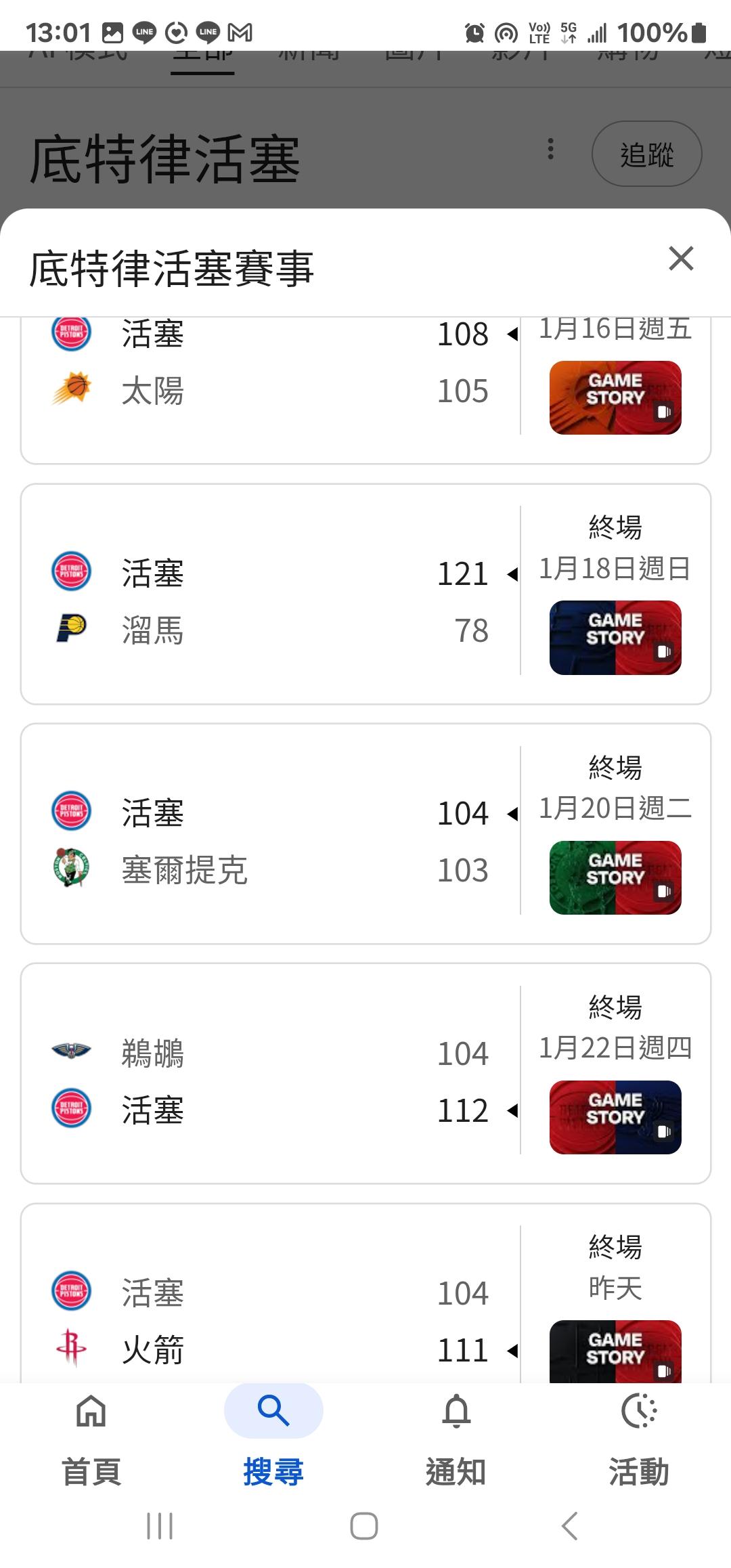Open Game Story for 活塞 vs 溜馬
This screenshot has height=1568, width=731.
click(x=615, y=637)
